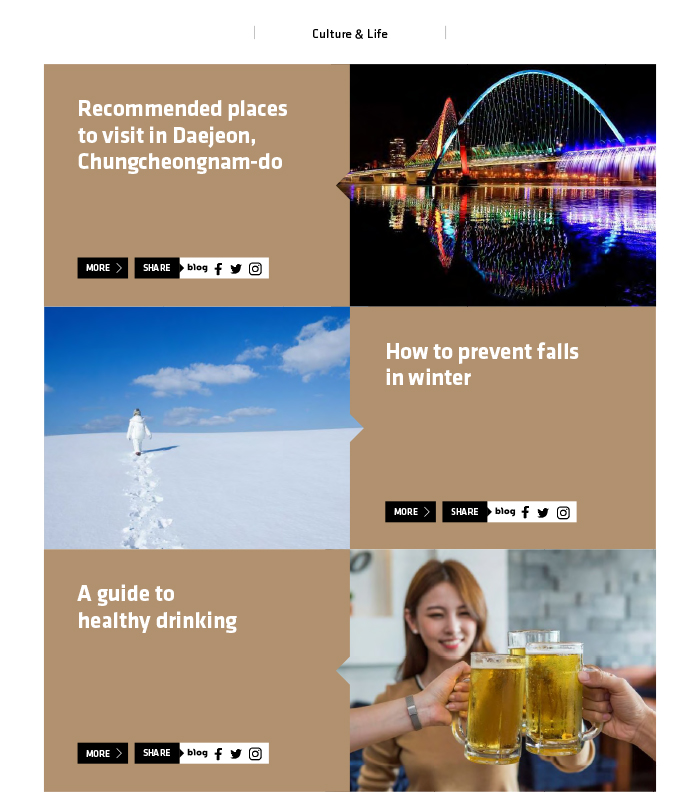Share healthy drinking guide to blog
This screenshot has height=811, width=700.
tap(198, 753)
